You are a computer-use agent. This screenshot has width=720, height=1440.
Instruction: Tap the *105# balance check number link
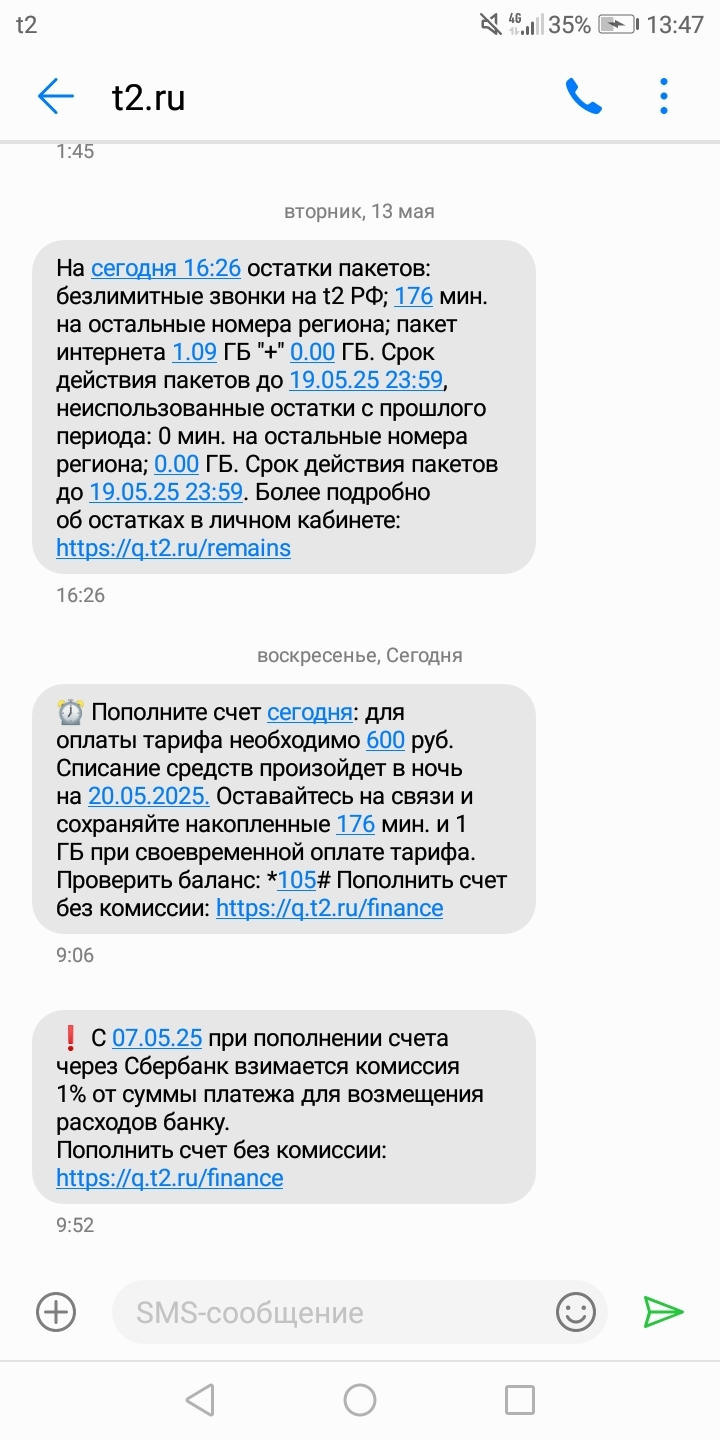(x=296, y=880)
